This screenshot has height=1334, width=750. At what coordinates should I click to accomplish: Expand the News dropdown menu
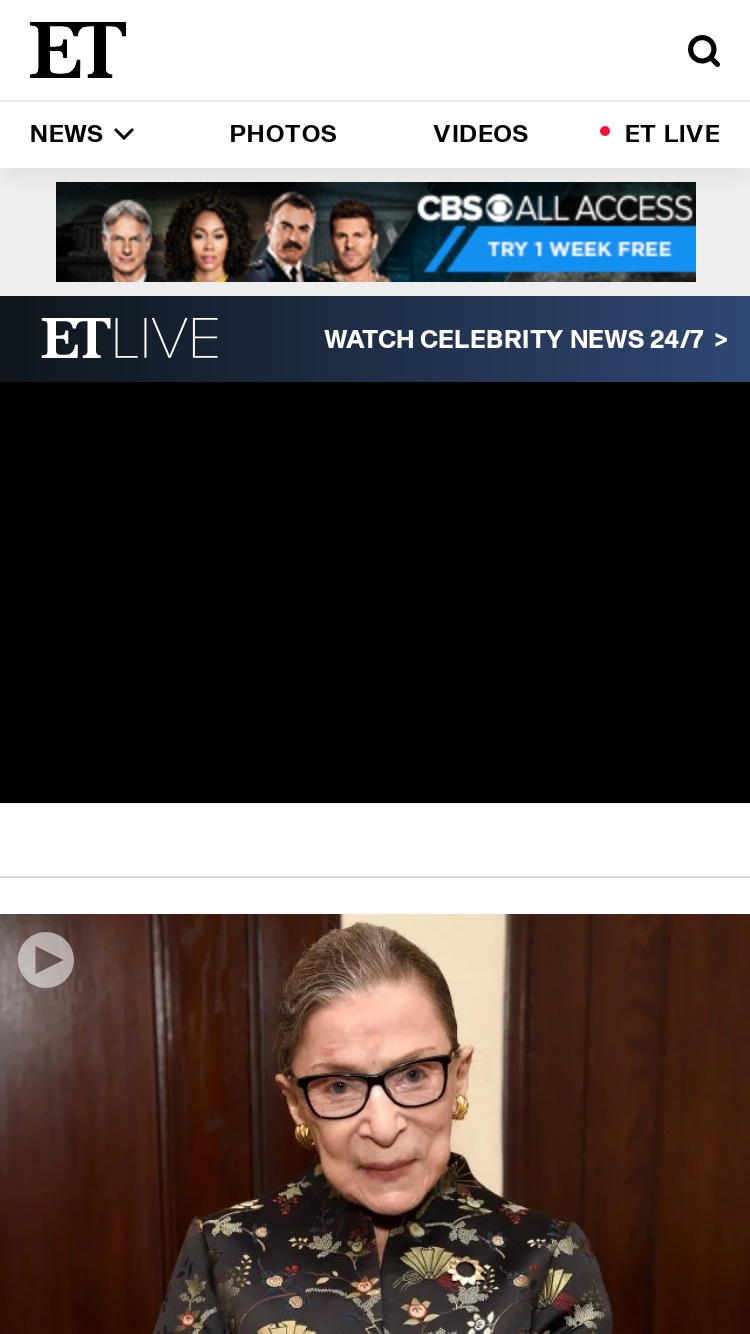[82, 134]
